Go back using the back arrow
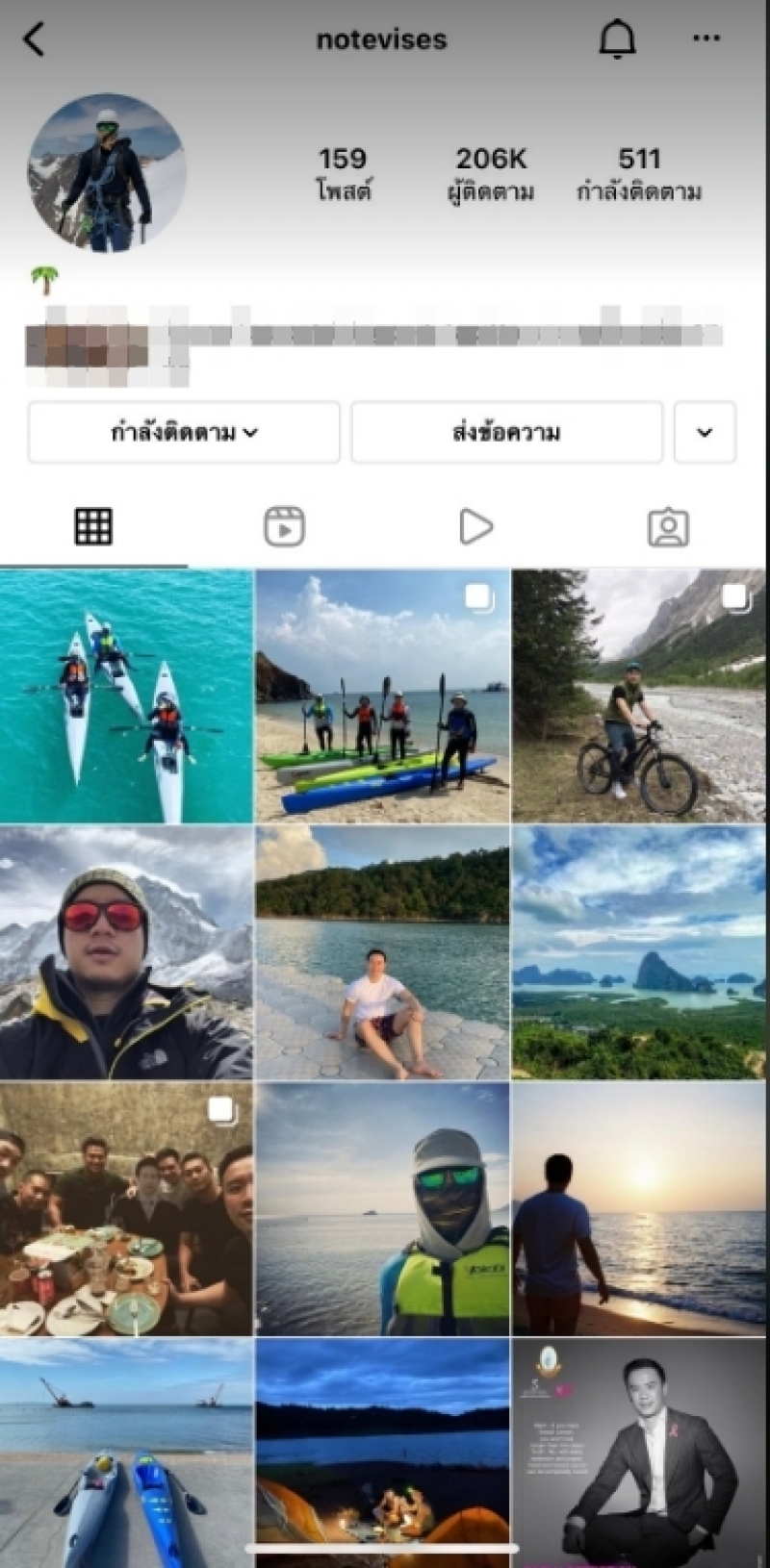 coord(35,39)
